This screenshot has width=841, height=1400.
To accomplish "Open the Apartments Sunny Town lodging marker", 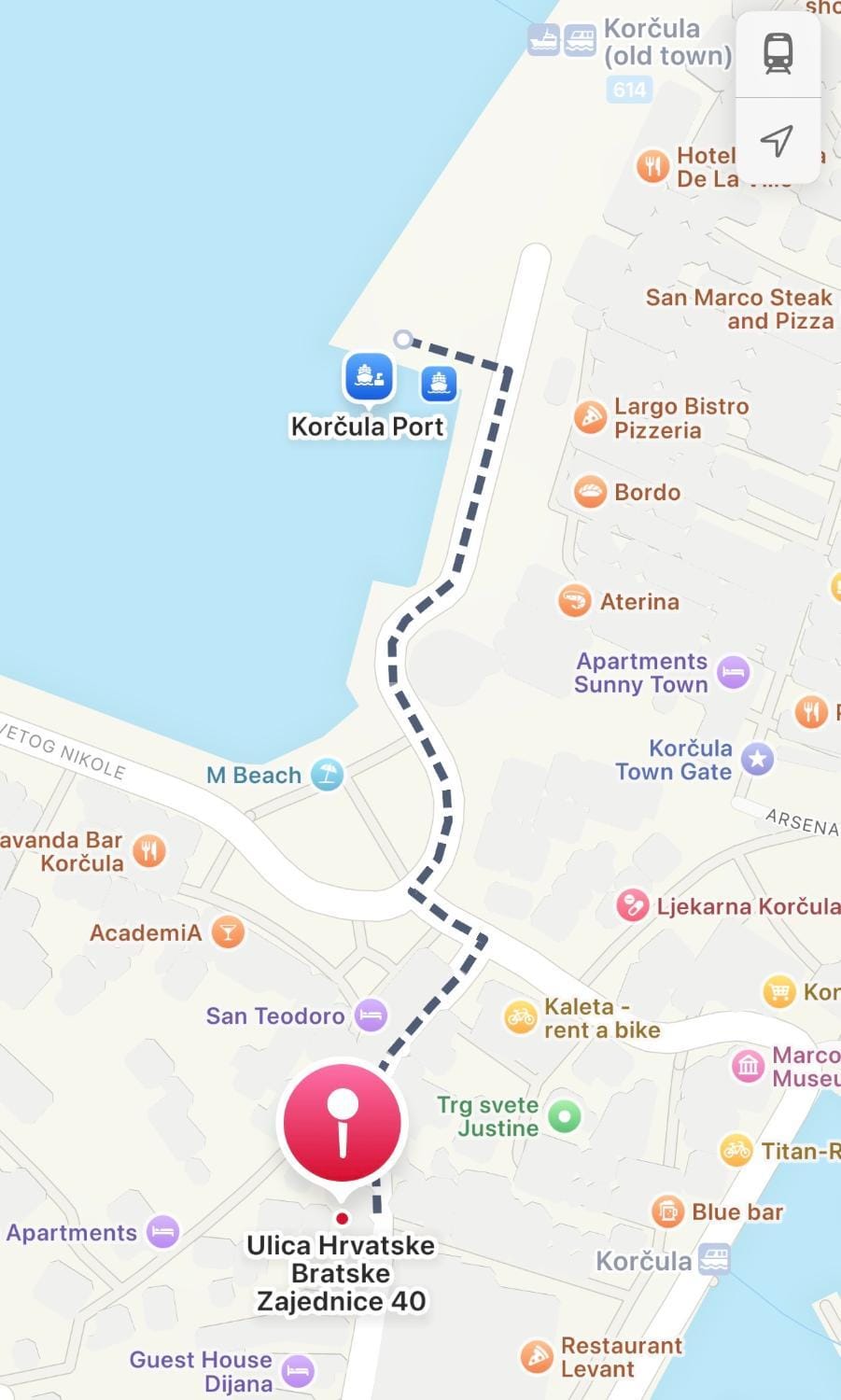I will [x=734, y=672].
